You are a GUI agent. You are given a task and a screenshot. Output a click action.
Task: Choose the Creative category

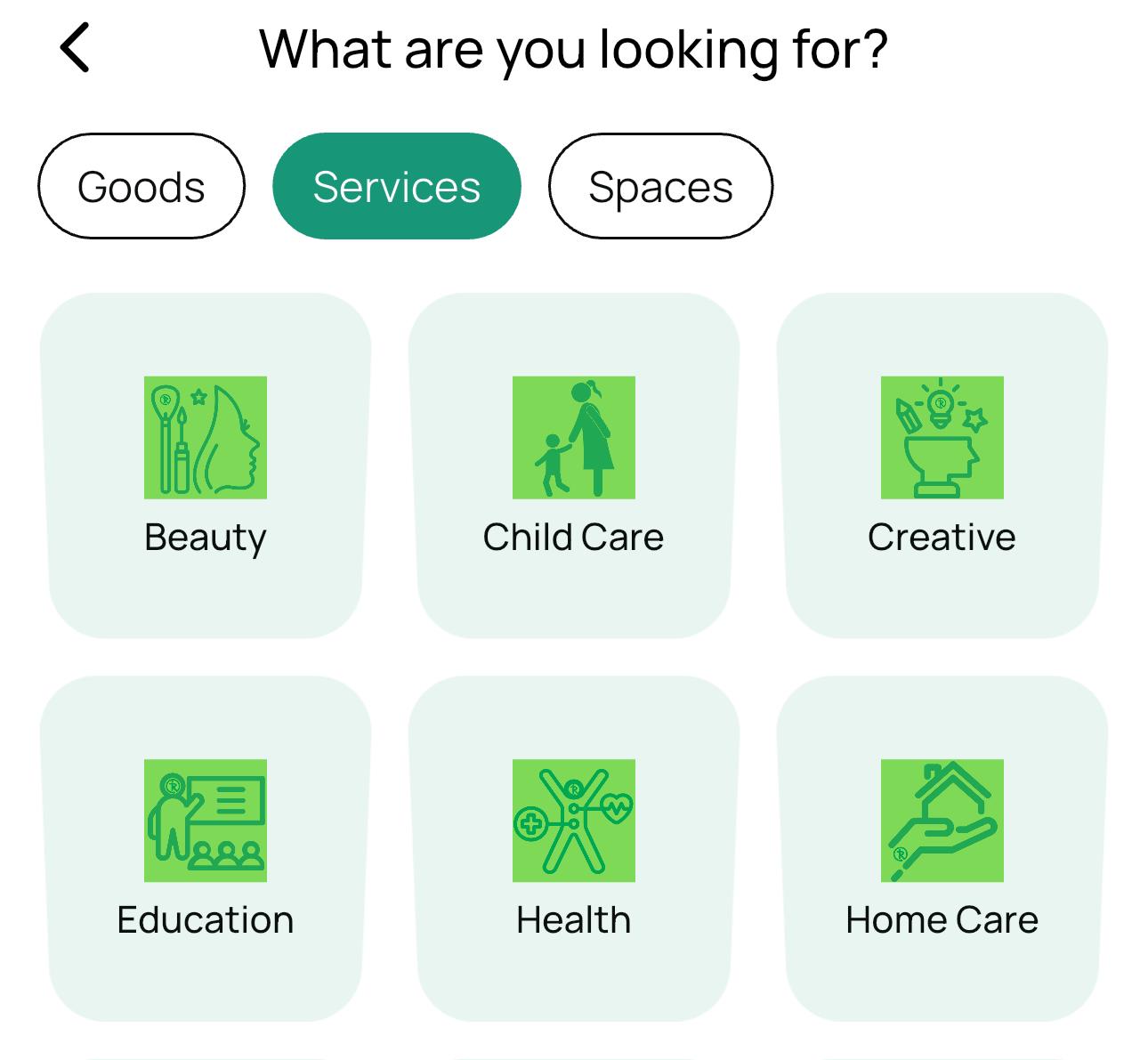942,465
